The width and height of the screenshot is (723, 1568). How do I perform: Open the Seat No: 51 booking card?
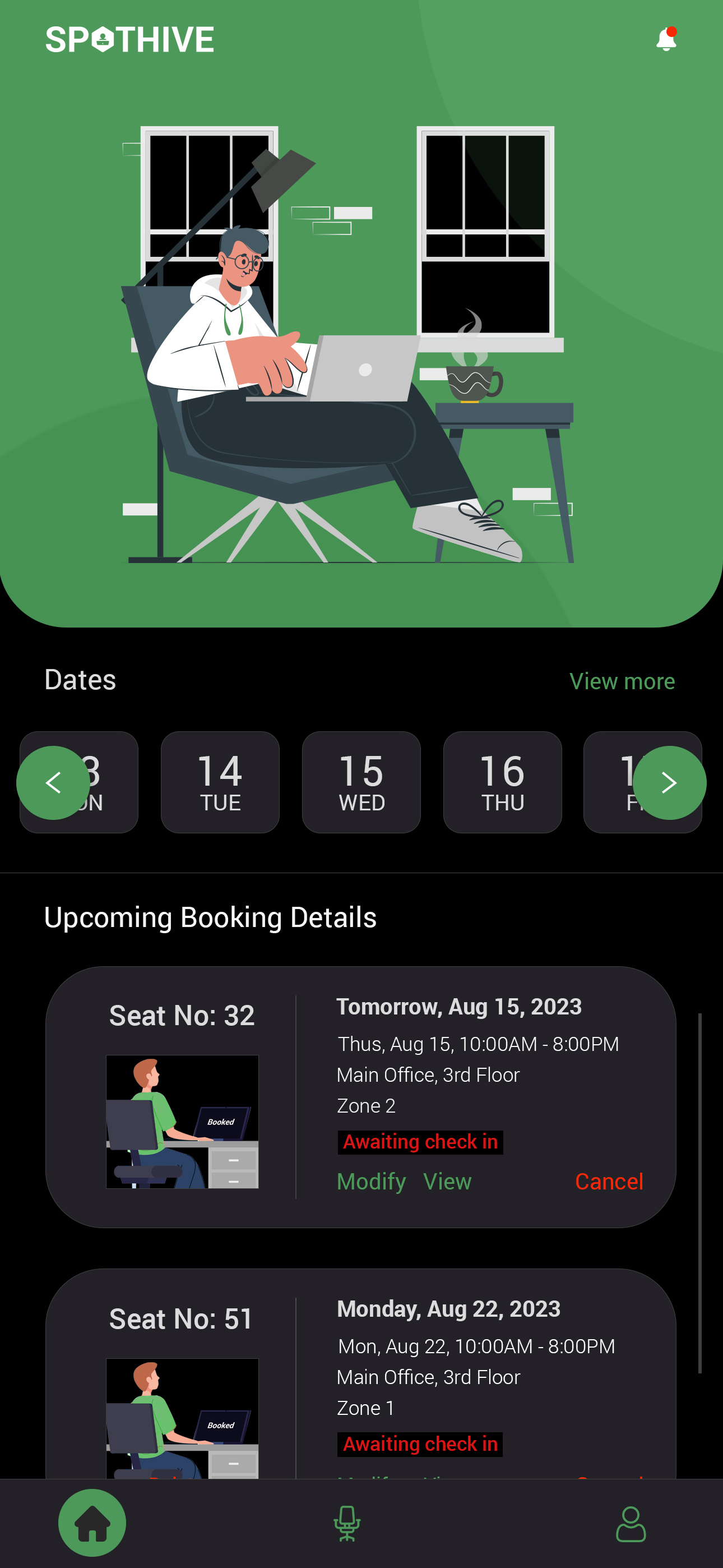(361, 1375)
